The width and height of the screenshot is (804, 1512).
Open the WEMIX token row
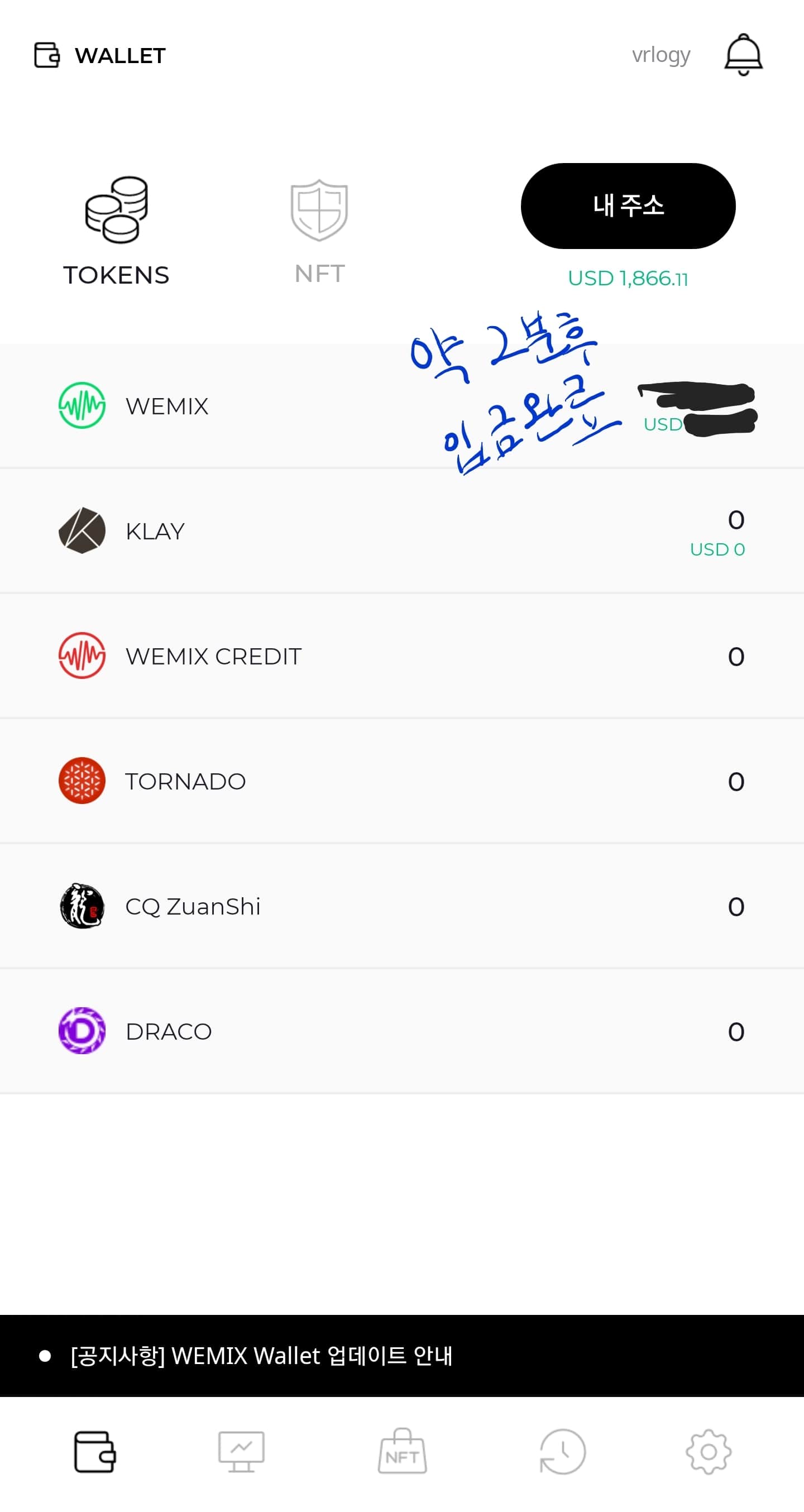click(x=402, y=405)
